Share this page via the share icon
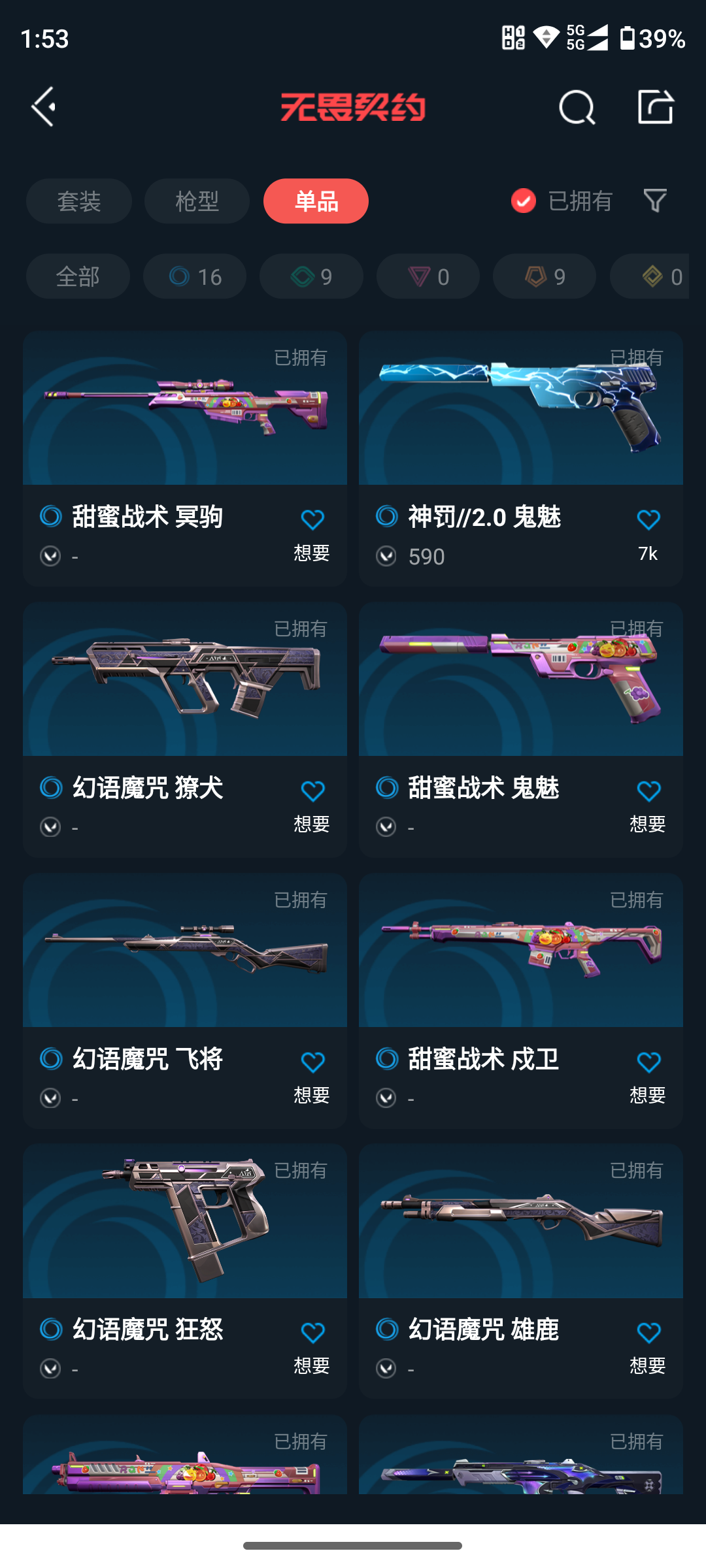Viewport: 706px width, 1568px height. coord(655,106)
